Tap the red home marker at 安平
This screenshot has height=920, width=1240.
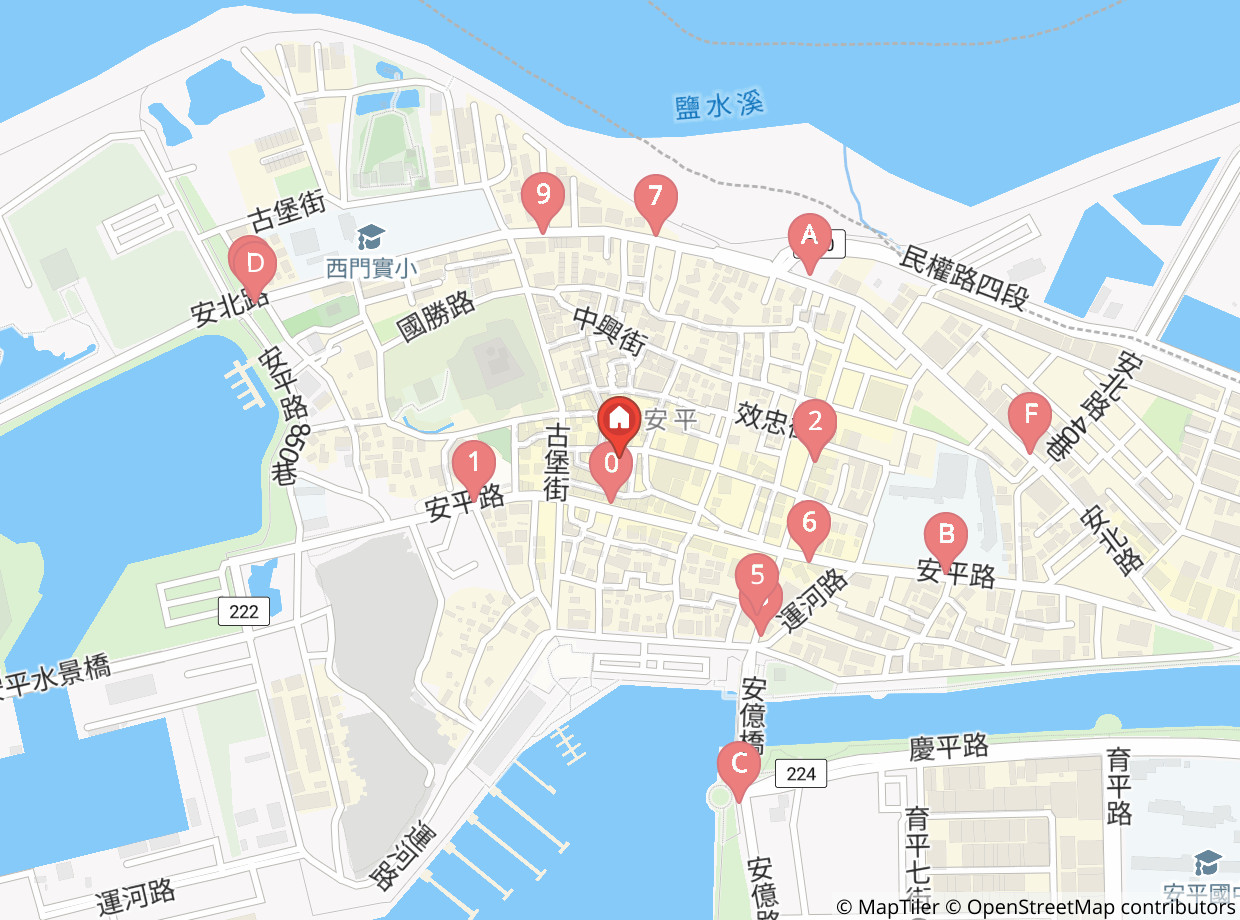click(619, 426)
